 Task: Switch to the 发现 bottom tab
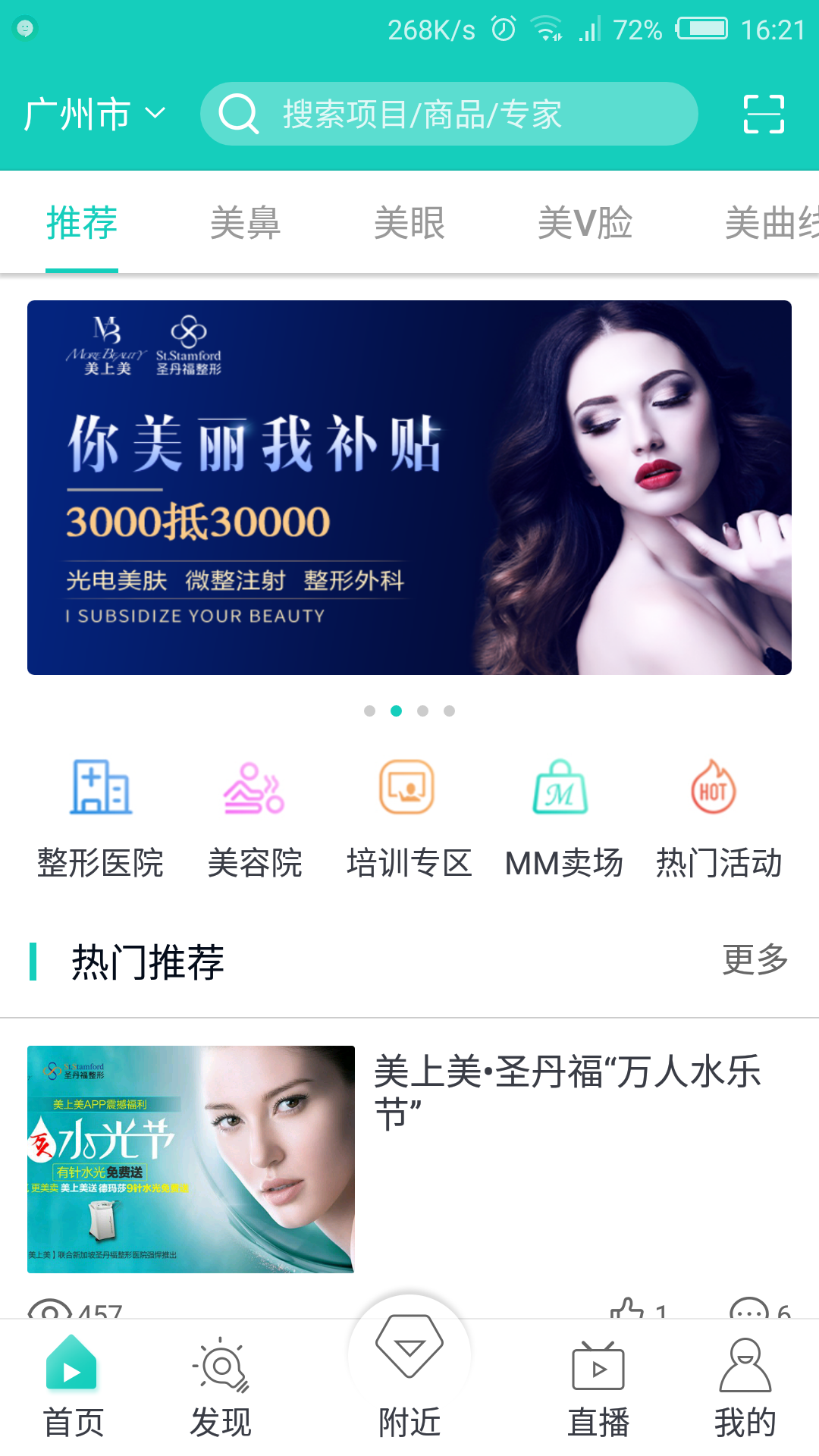221,1388
